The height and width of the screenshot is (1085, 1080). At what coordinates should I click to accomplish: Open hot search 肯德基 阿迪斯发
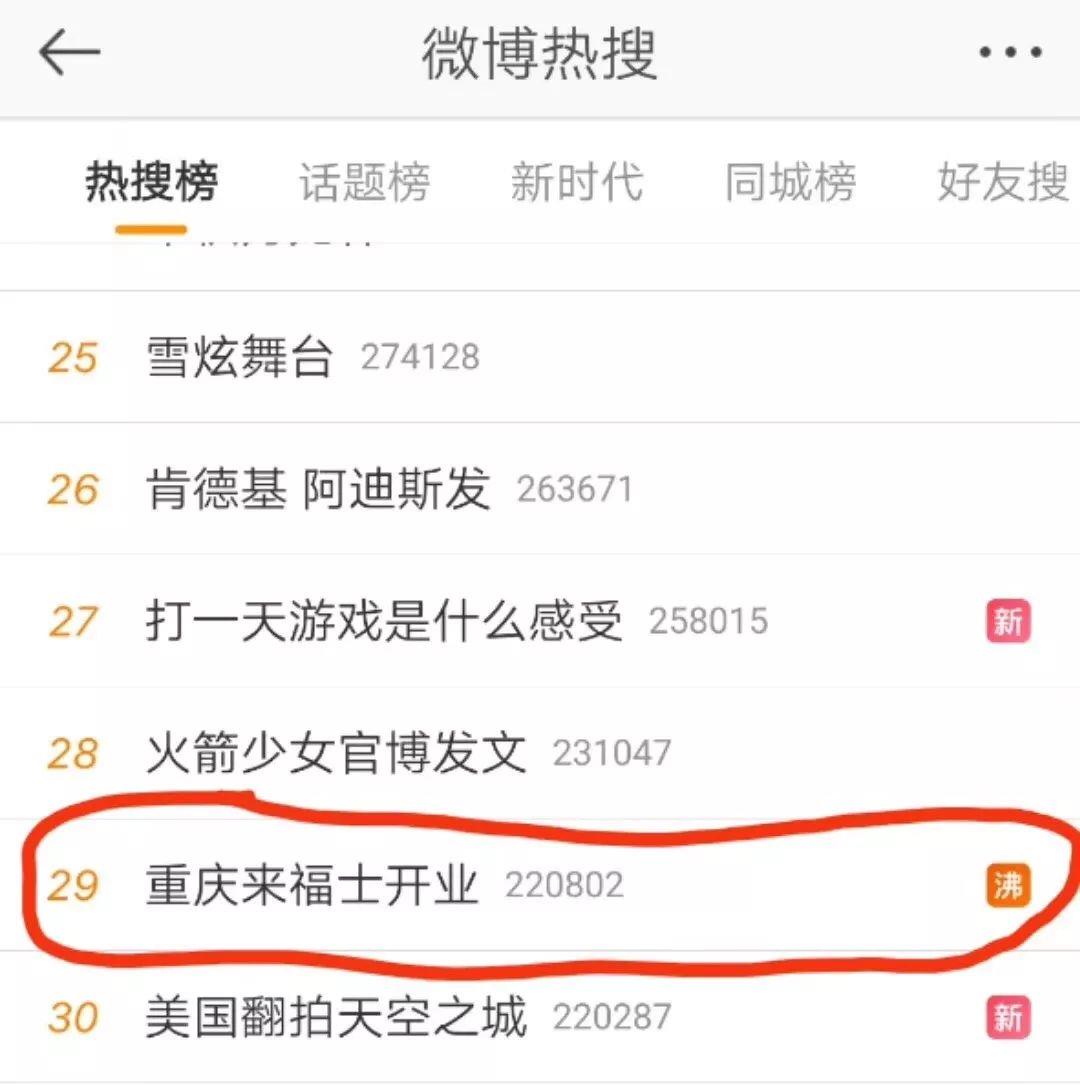point(318,489)
